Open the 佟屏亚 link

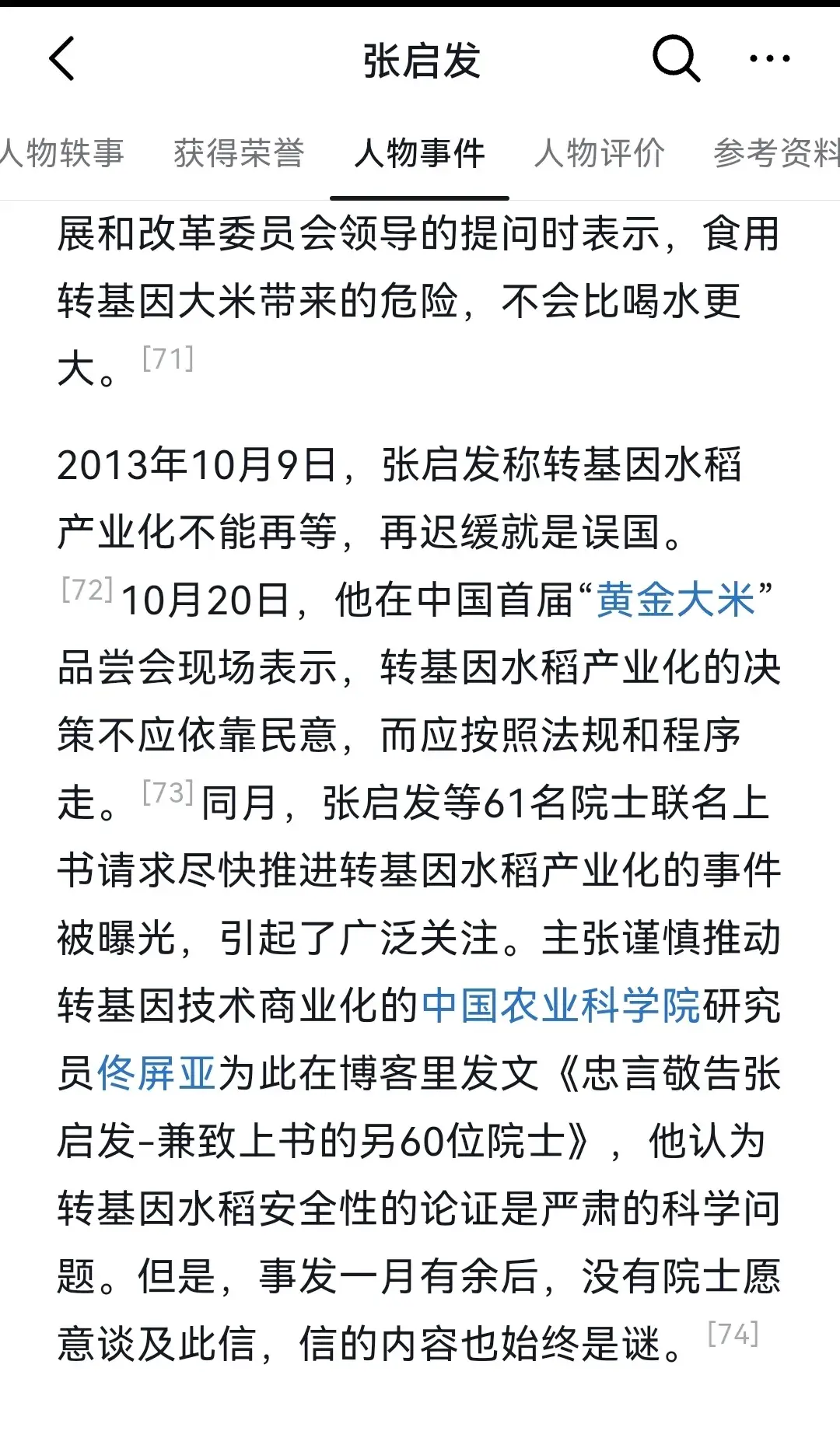pos(156,1074)
